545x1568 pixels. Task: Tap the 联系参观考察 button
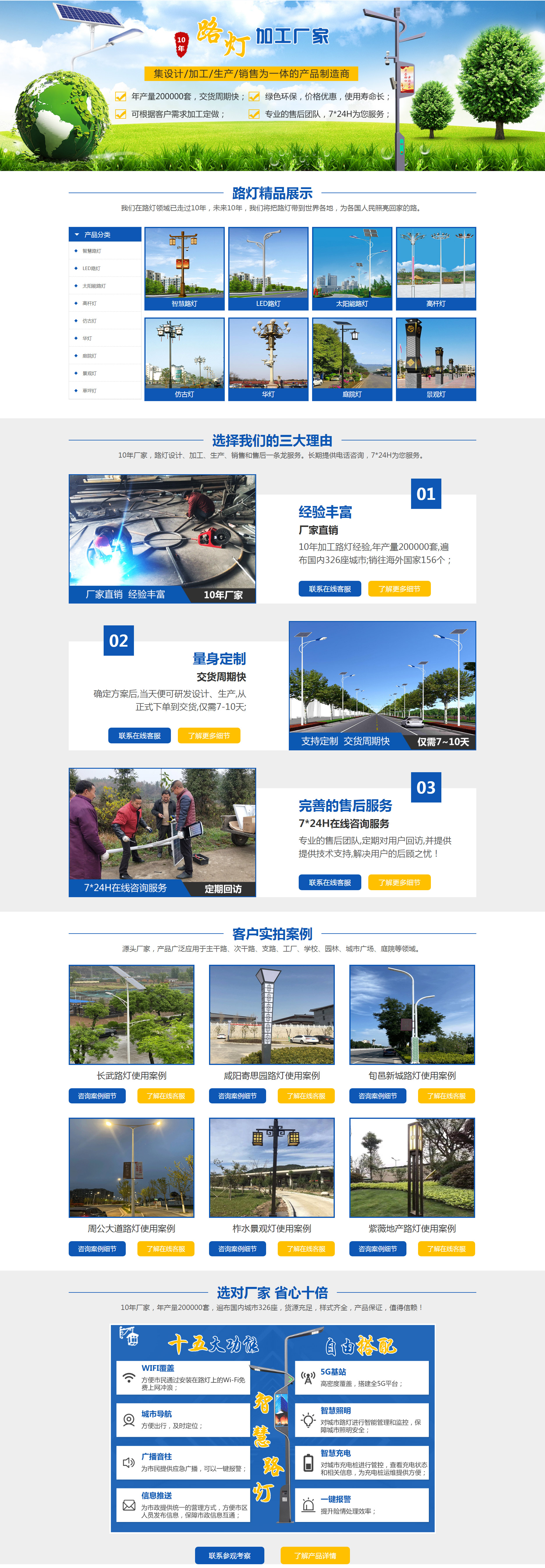click(x=229, y=1555)
